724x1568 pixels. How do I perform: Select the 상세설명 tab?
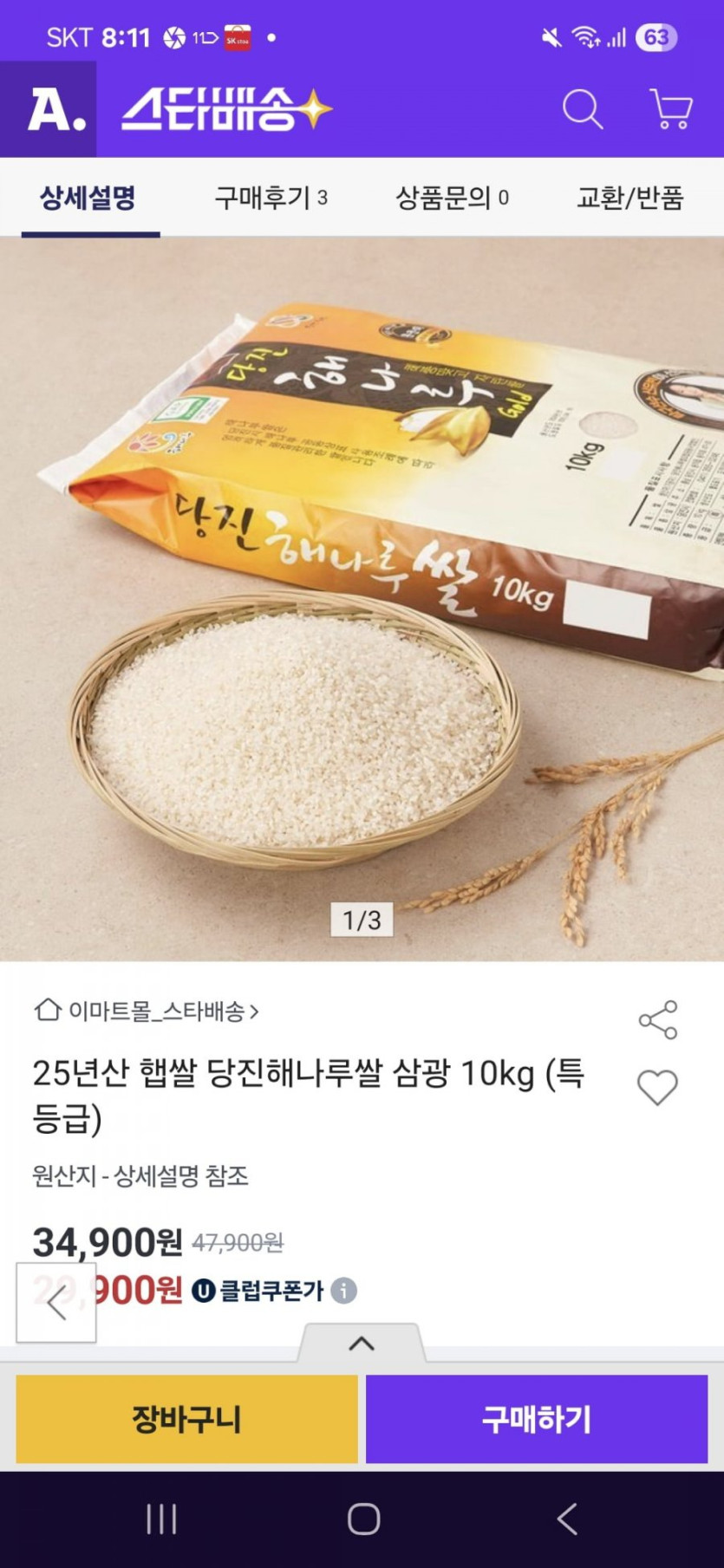(88, 198)
